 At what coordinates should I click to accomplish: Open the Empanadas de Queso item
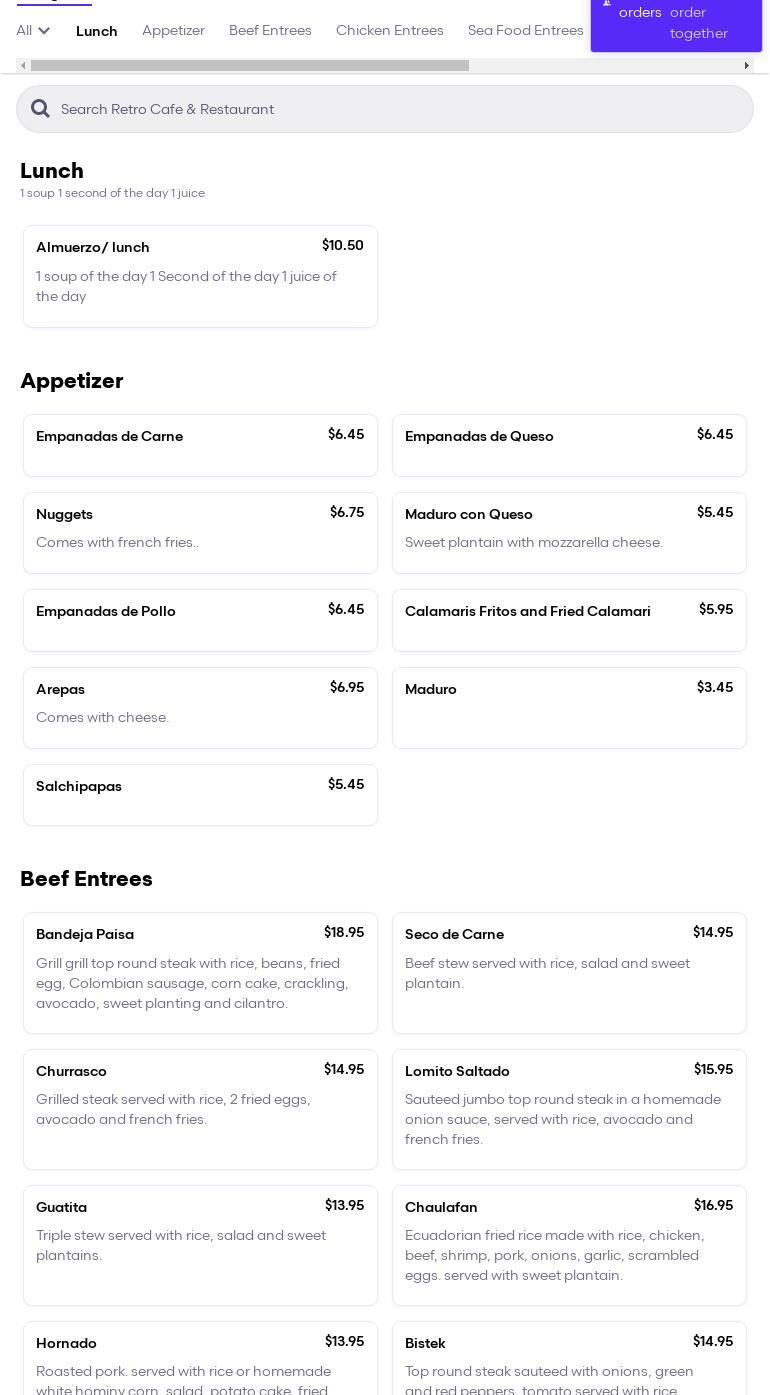(569, 445)
